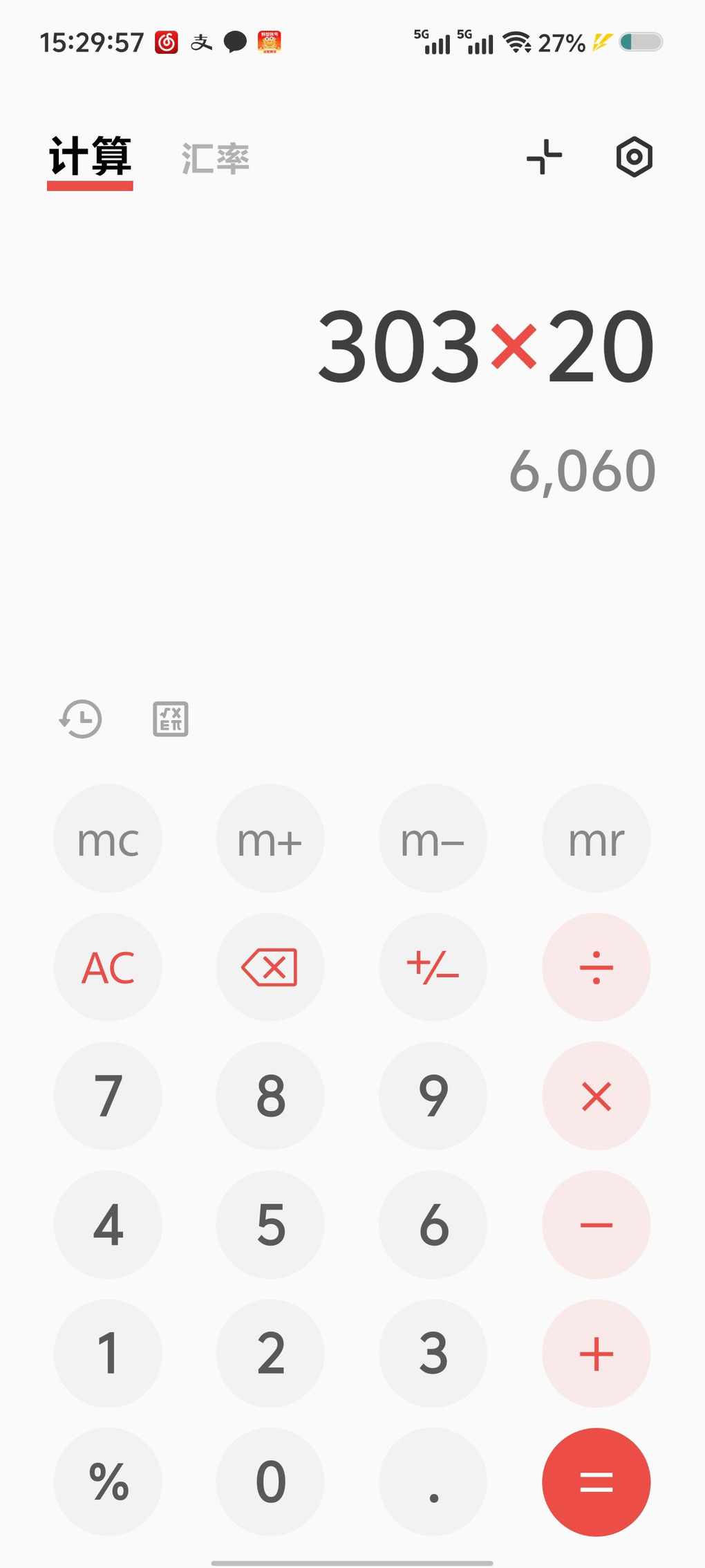
Task: Delete the last digit with backspace
Action: pyautogui.click(x=270, y=967)
